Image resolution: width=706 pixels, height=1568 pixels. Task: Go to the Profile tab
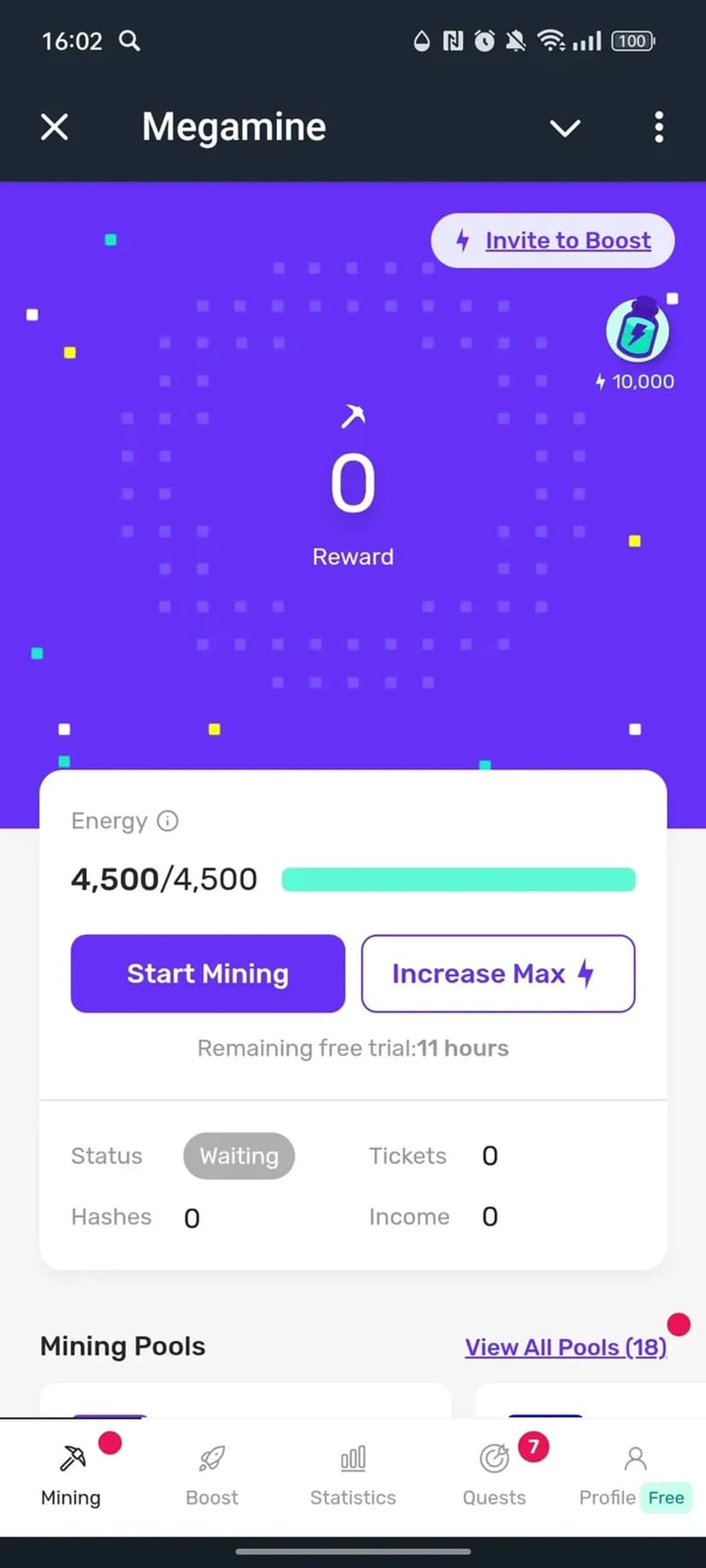634,1475
